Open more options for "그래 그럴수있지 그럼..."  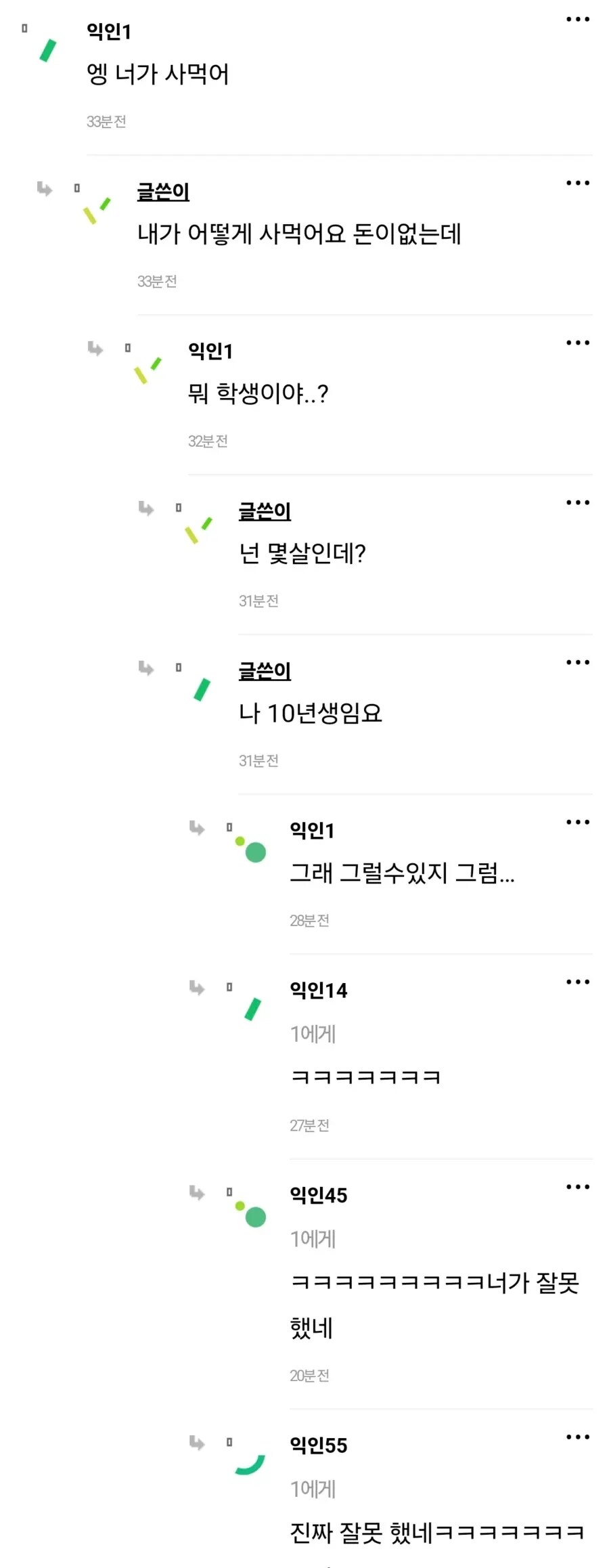pos(577,823)
